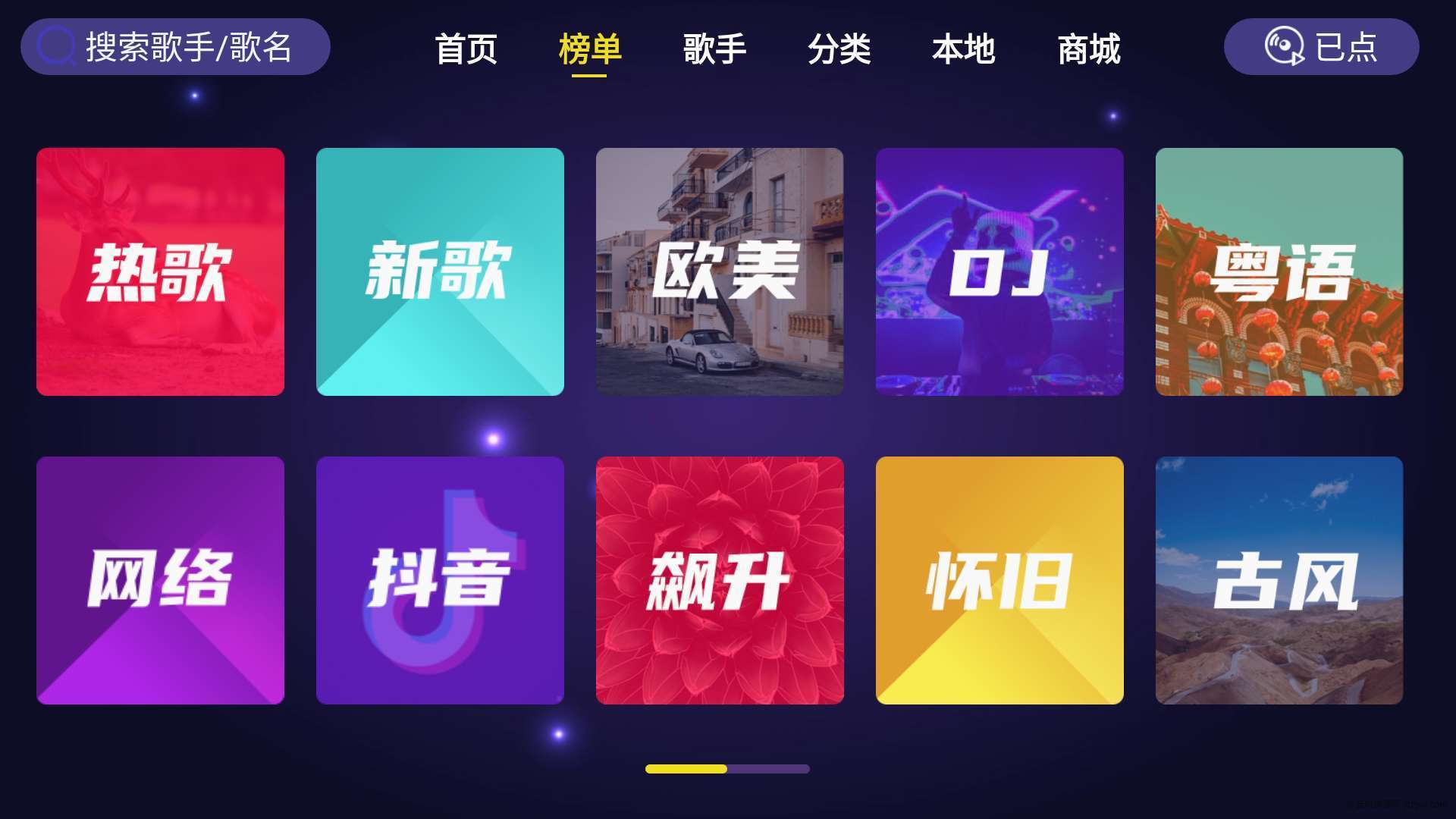
Task: Open the 古风 chart tile
Action: point(1279,580)
